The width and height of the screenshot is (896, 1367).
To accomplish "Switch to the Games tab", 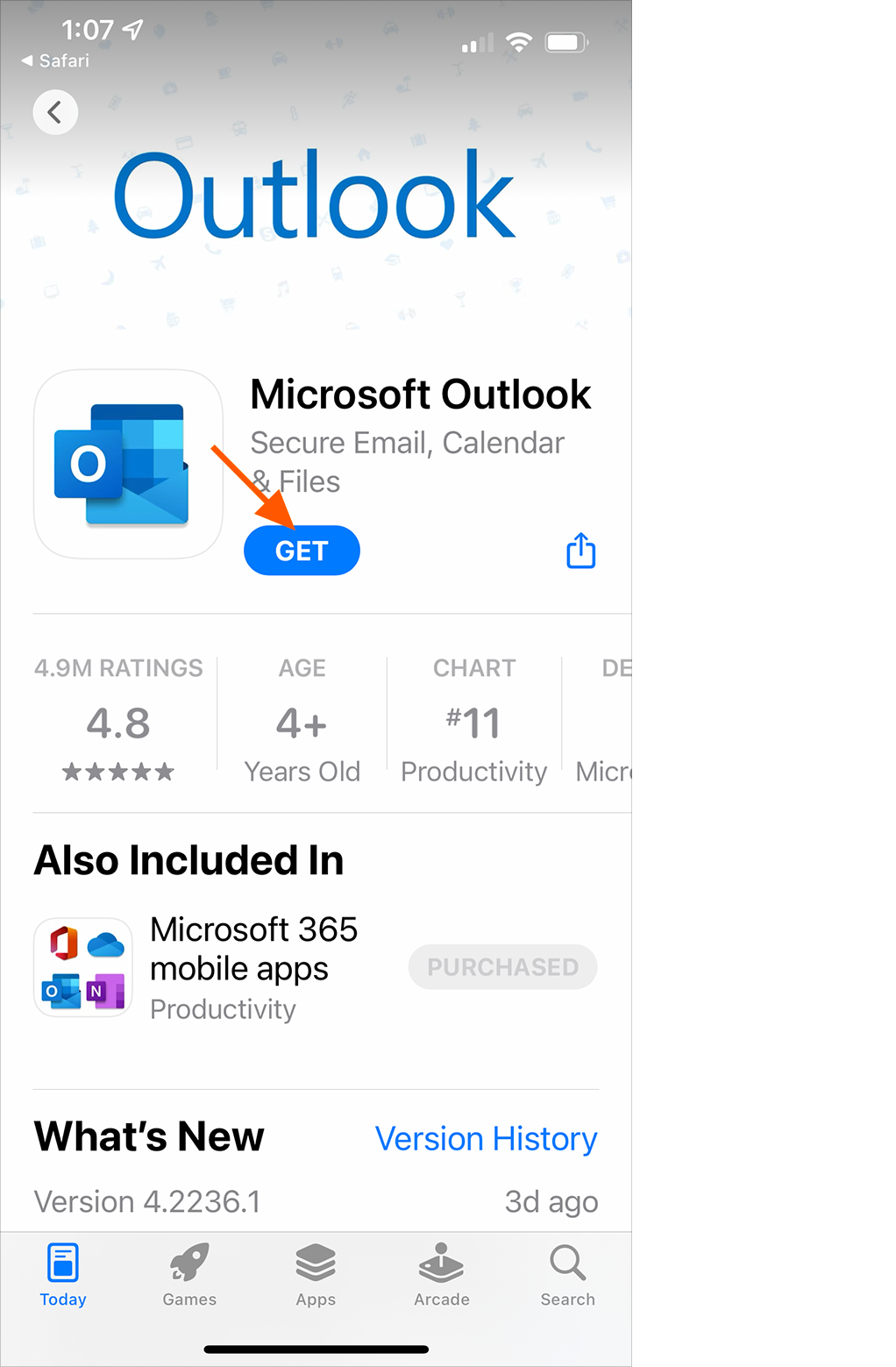I will pos(189,1275).
